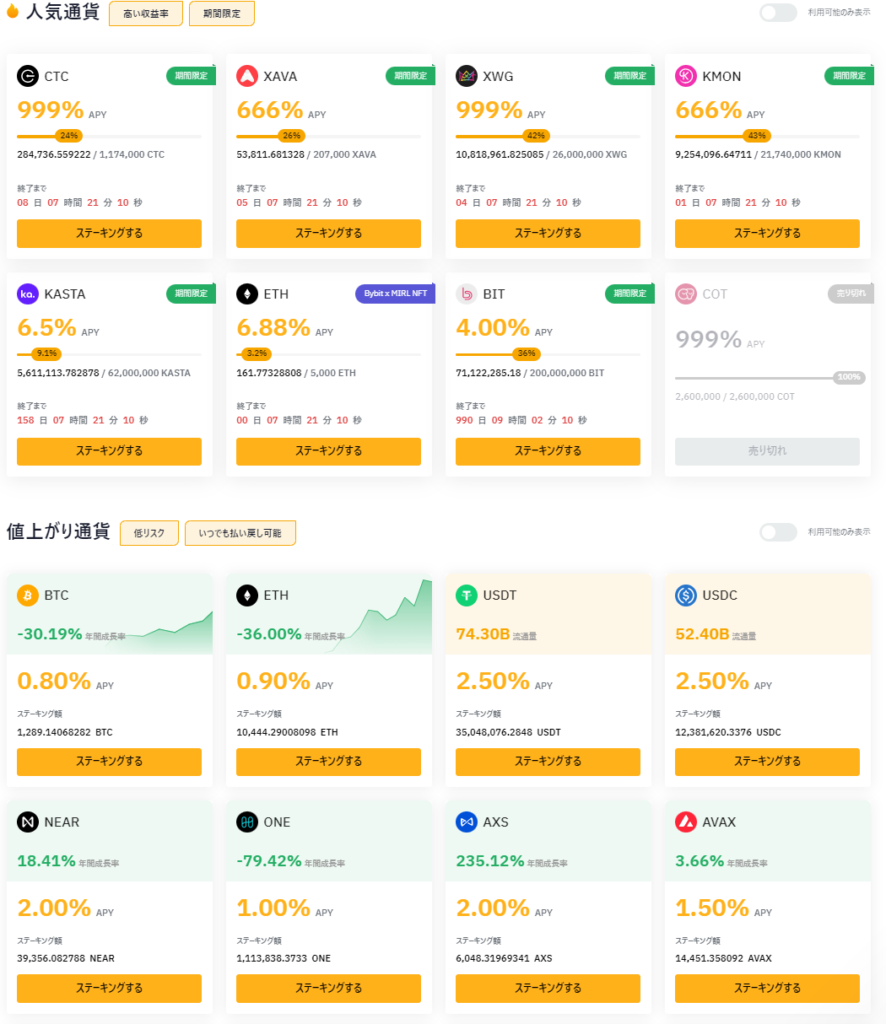Stake USDT at 2.50% APY
The image size is (886, 1024).
(x=547, y=761)
